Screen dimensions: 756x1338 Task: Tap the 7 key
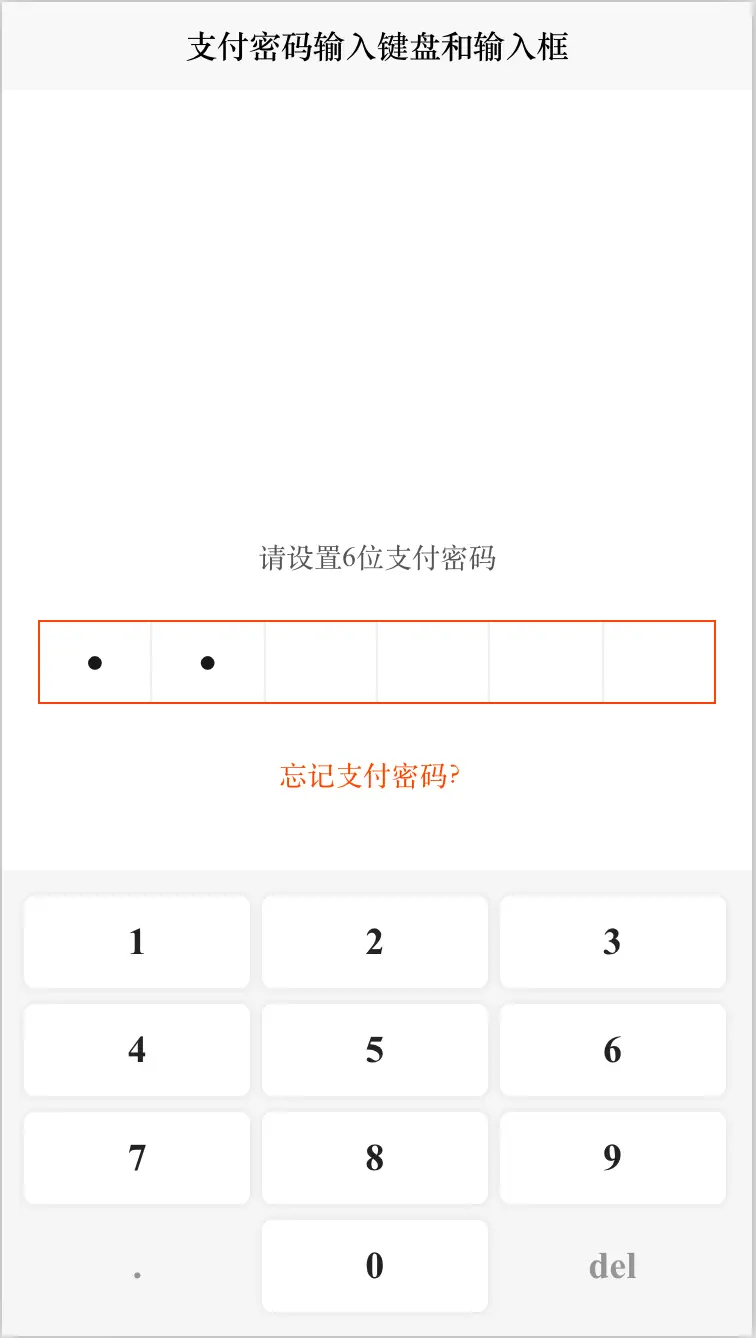(137, 1158)
